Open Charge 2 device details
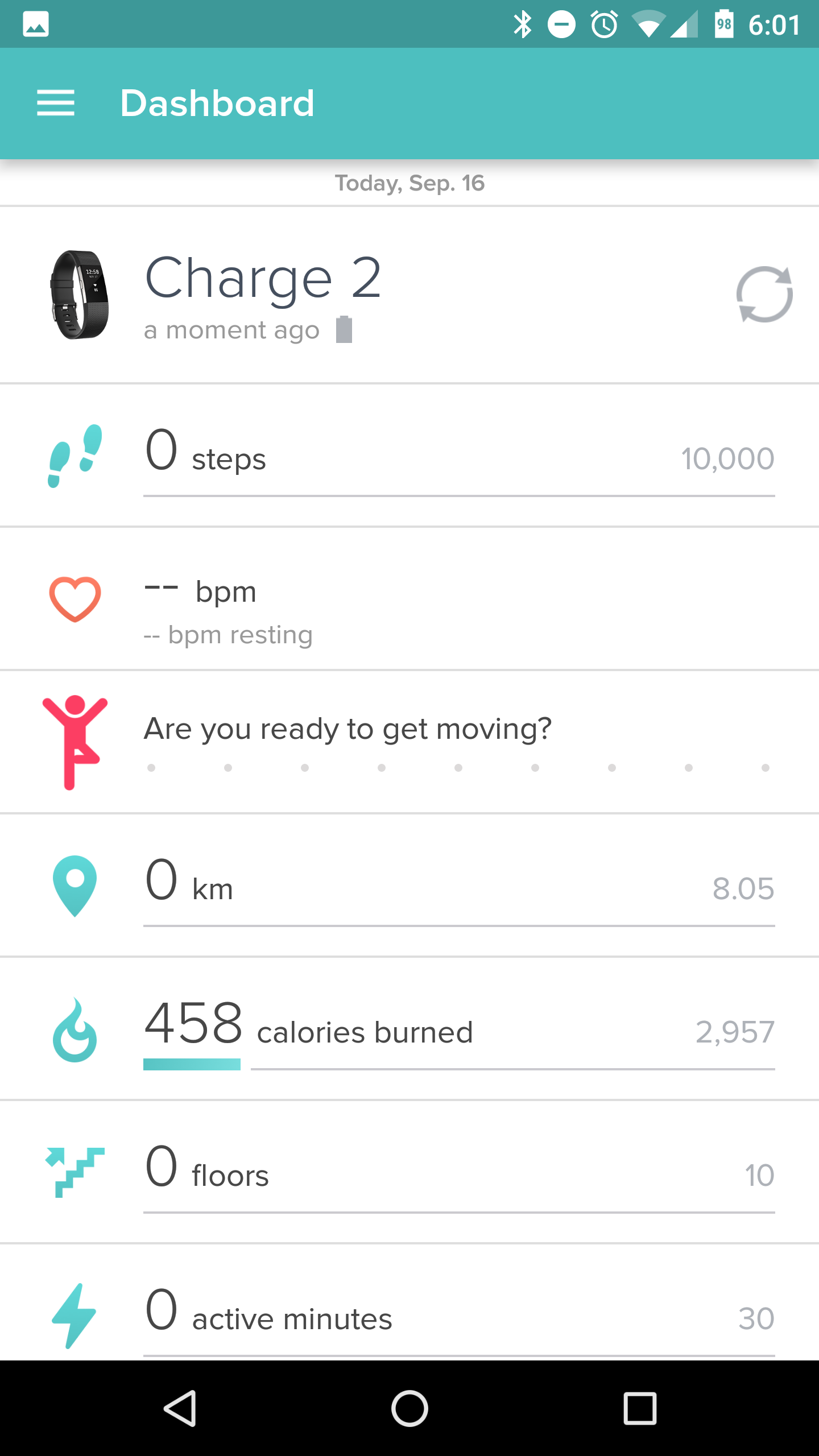819x1456 pixels. point(409,295)
